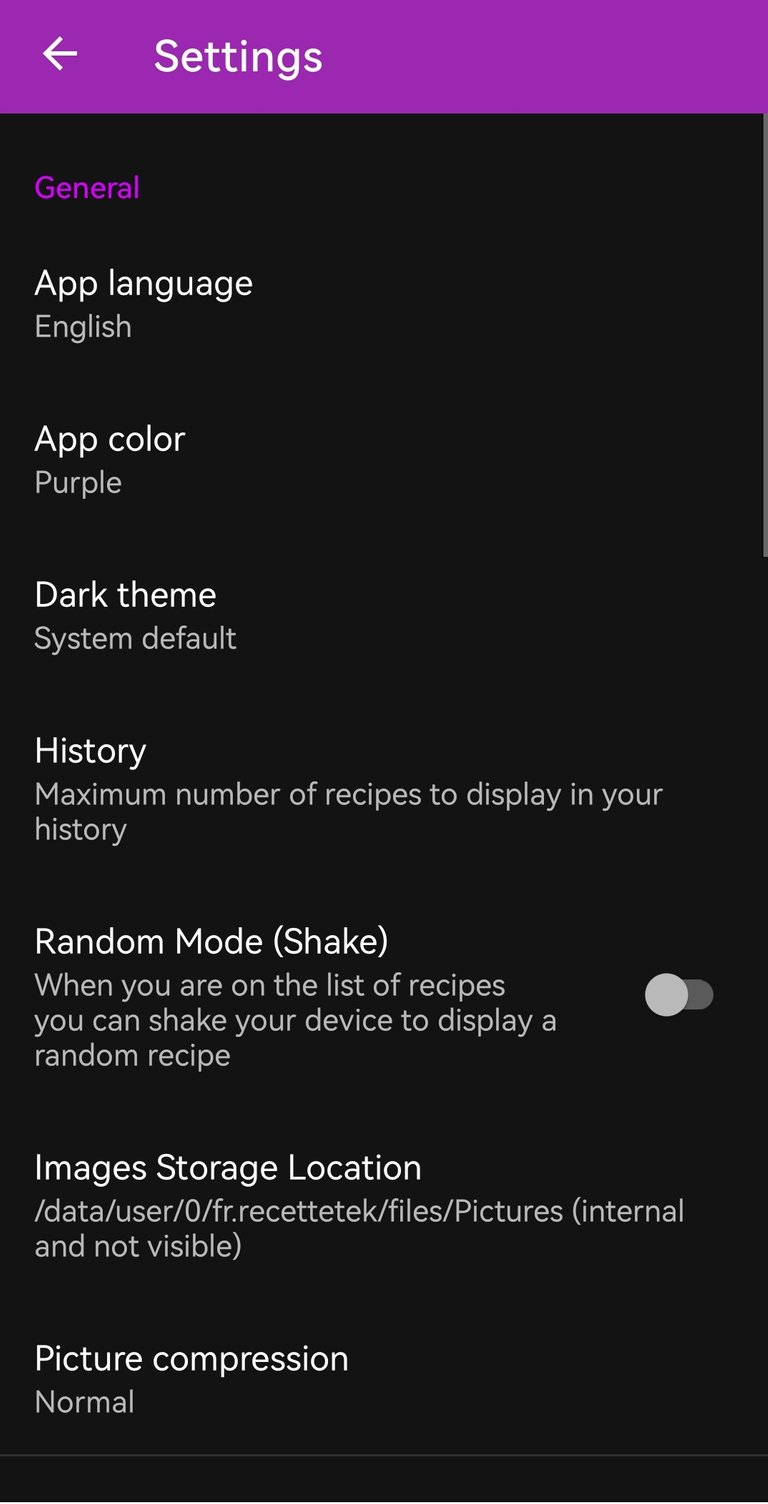Image resolution: width=768 pixels, height=1504 pixels.
Task: Go back using the arrow icon
Action: point(60,55)
